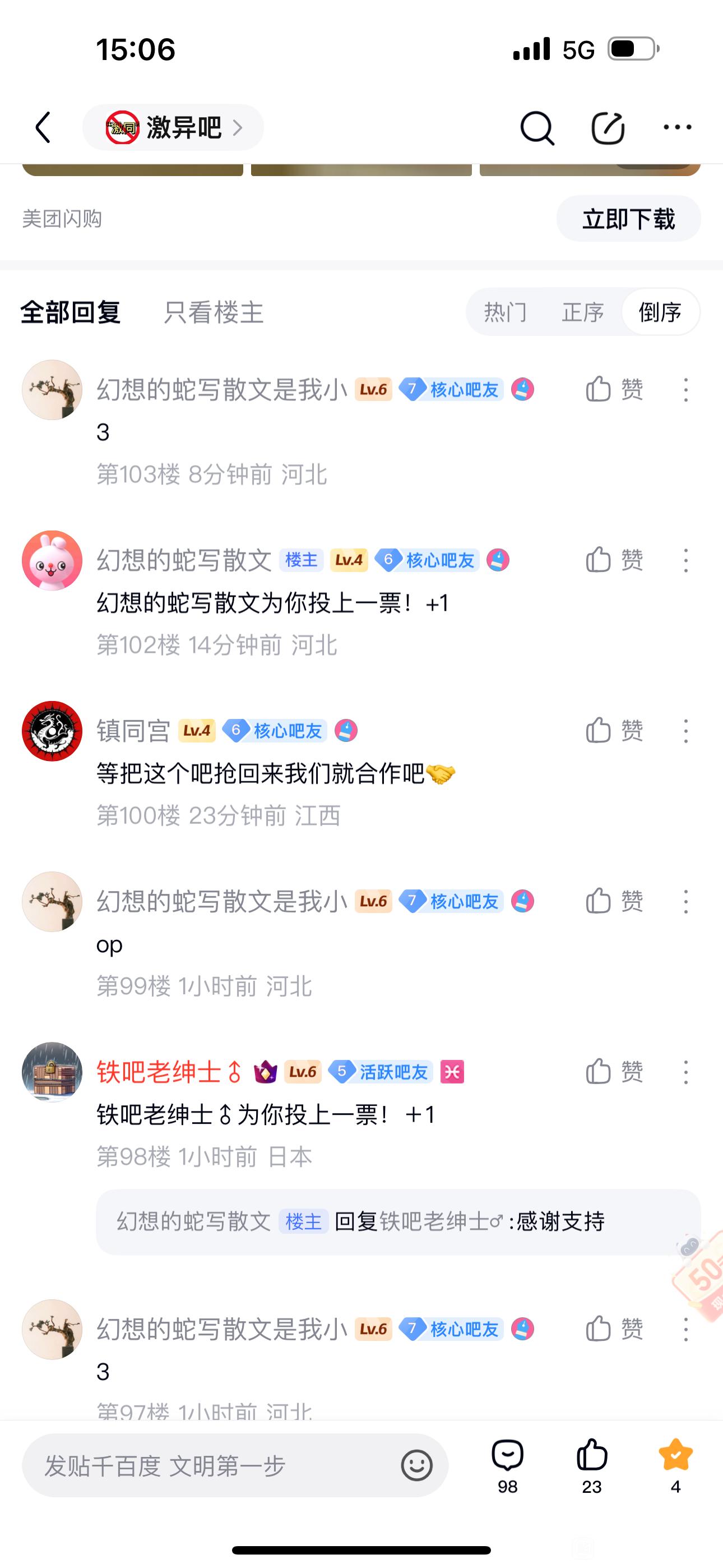Open search with the magnifier icon
This screenshot has height=1568, width=723.
[x=537, y=128]
